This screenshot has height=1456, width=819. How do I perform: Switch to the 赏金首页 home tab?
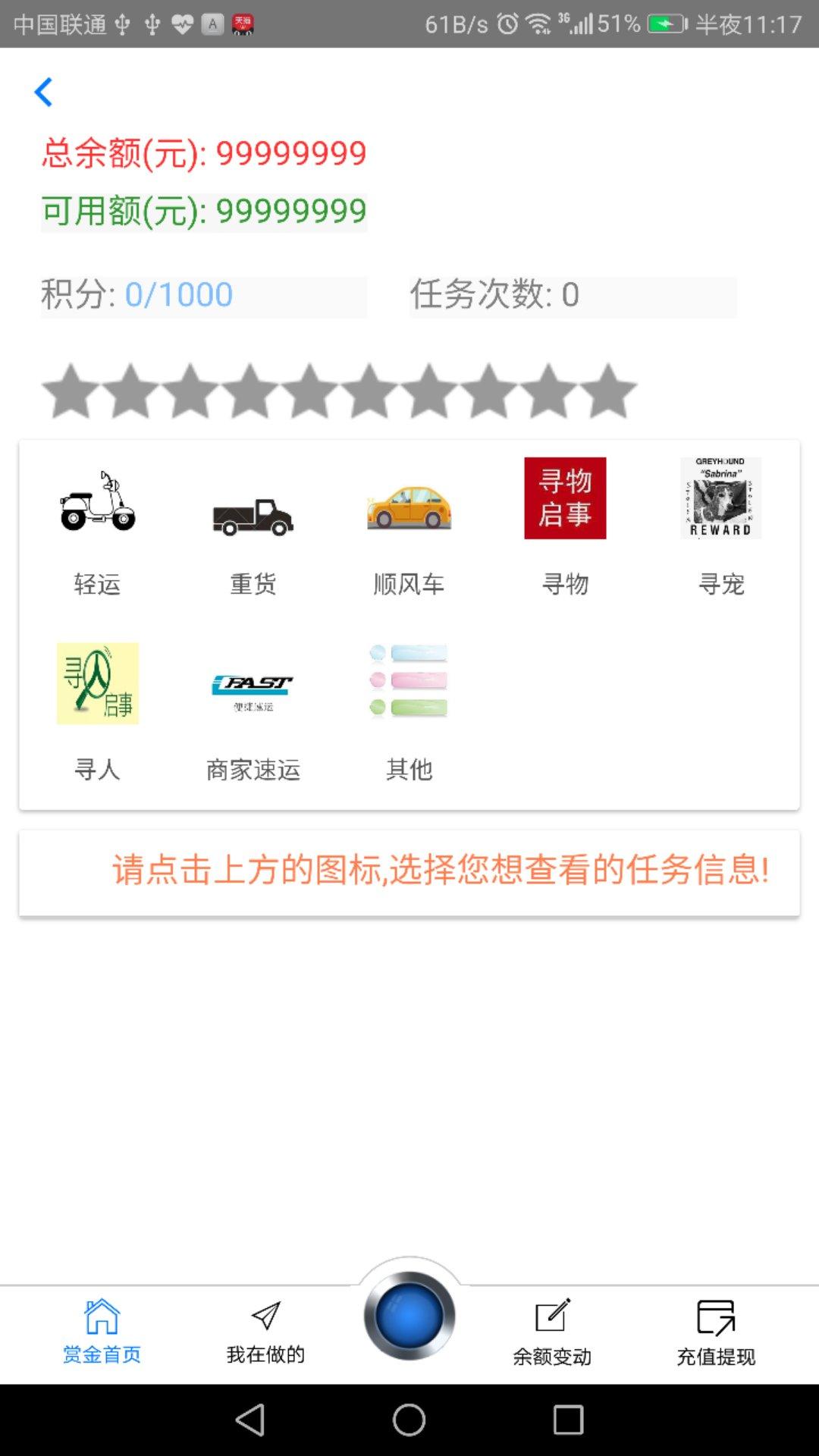click(102, 1332)
